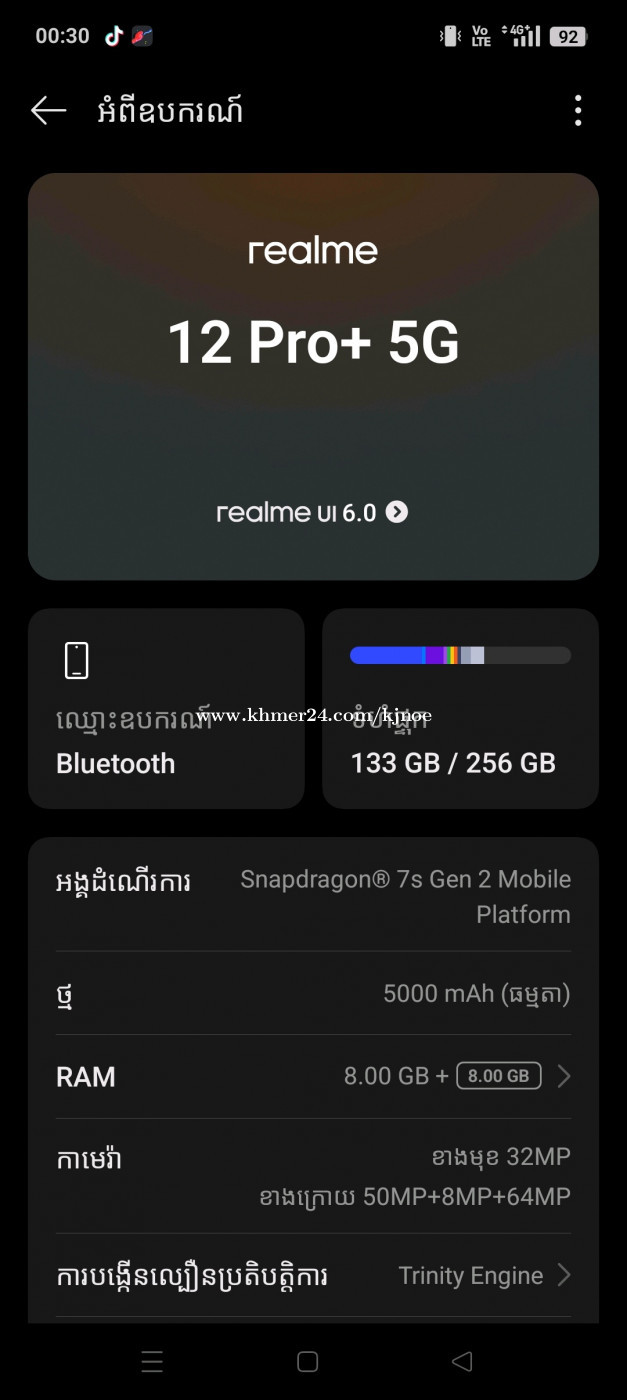
Task: Open the RAM expansion row
Action: coord(313,1077)
